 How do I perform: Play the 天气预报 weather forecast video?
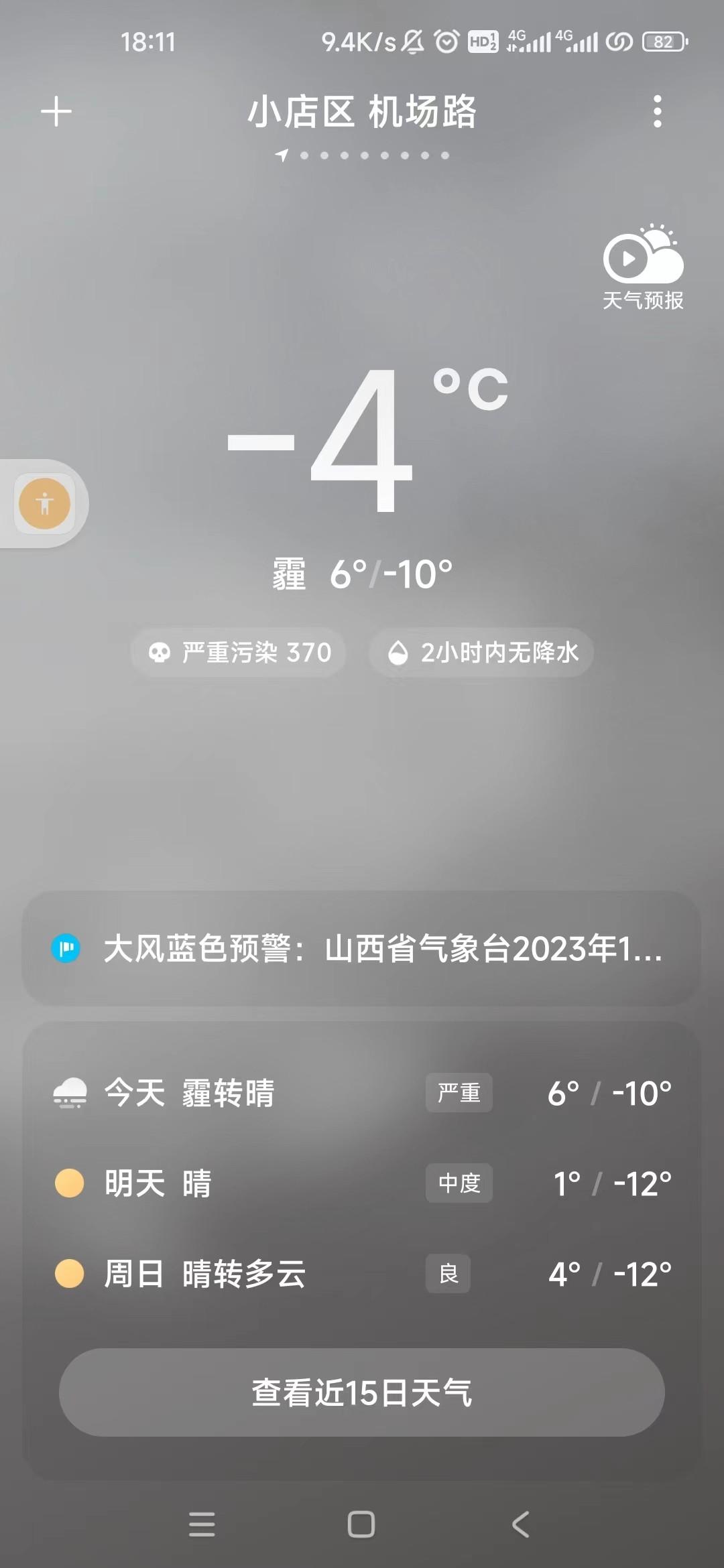click(643, 267)
